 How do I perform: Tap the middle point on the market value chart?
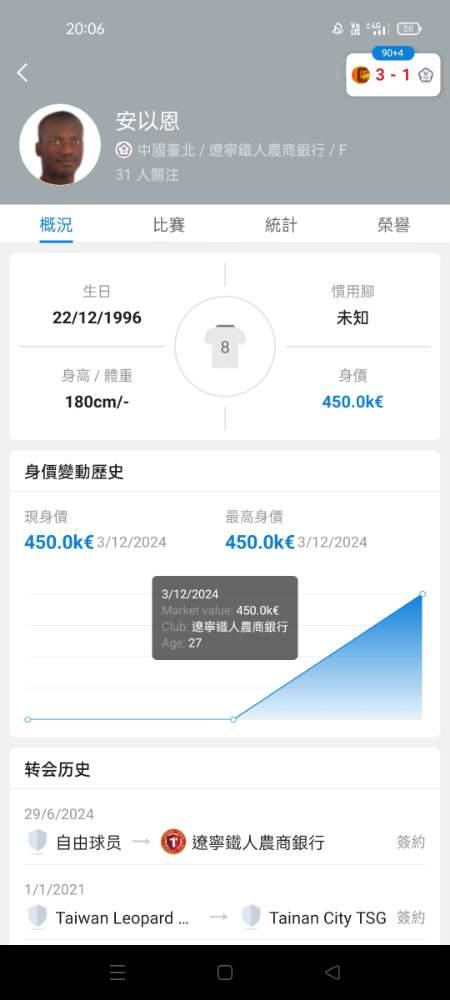coord(233,719)
